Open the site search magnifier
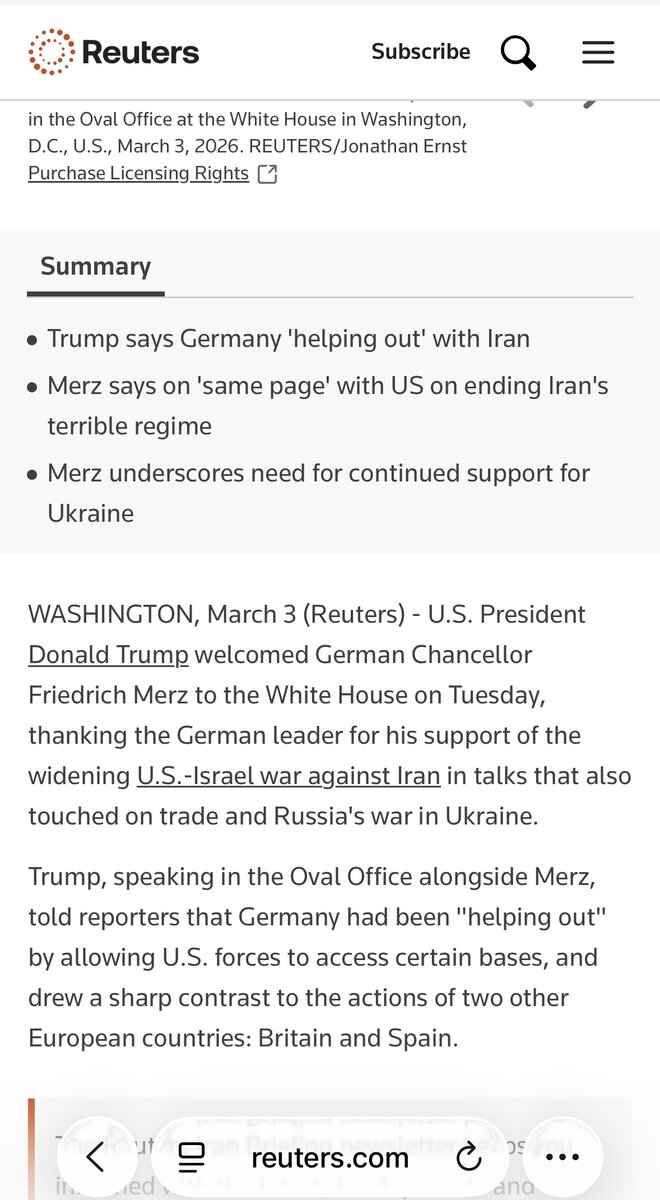 (x=518, y=52)
